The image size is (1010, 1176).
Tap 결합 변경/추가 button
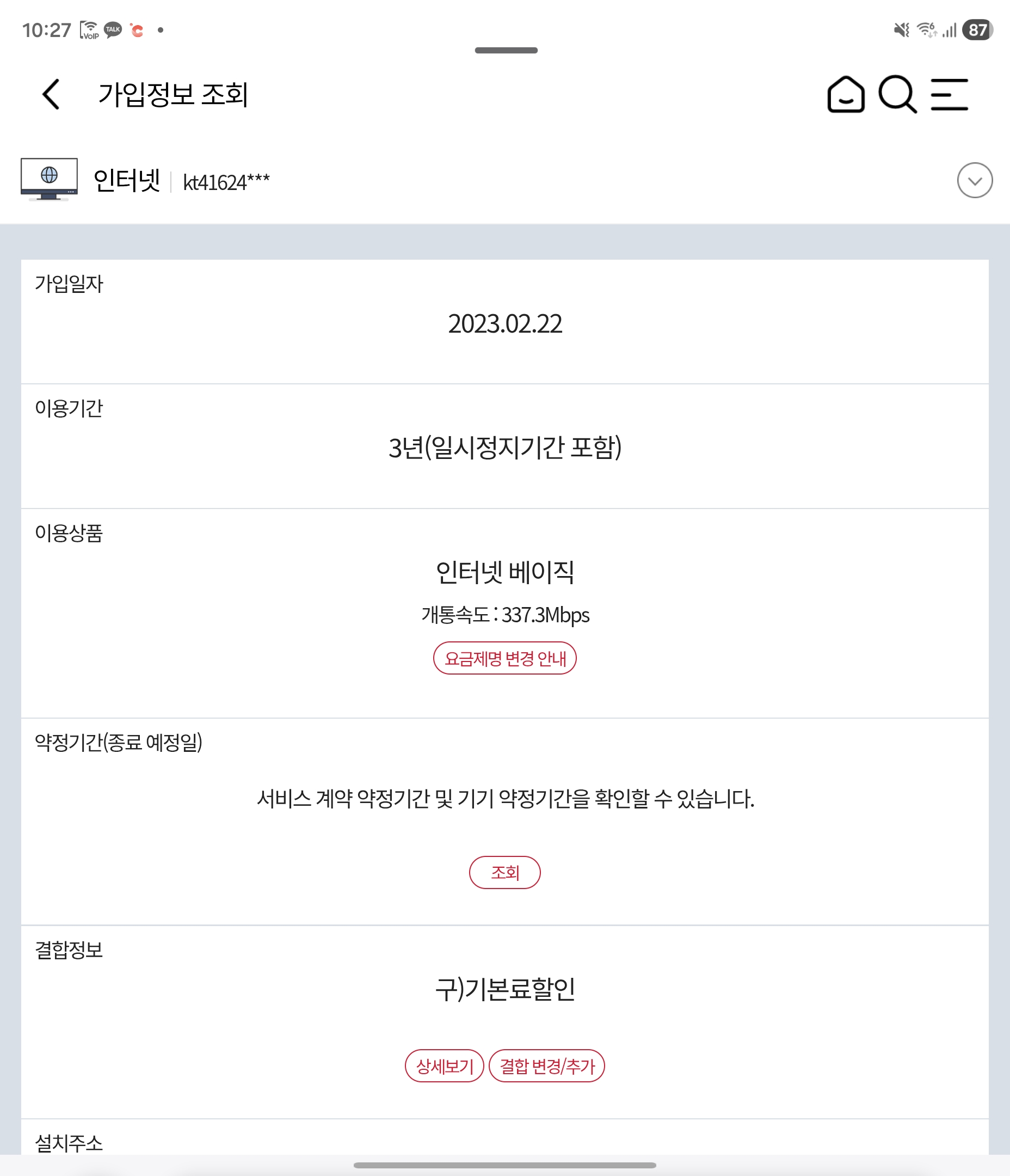point(546,1066)
